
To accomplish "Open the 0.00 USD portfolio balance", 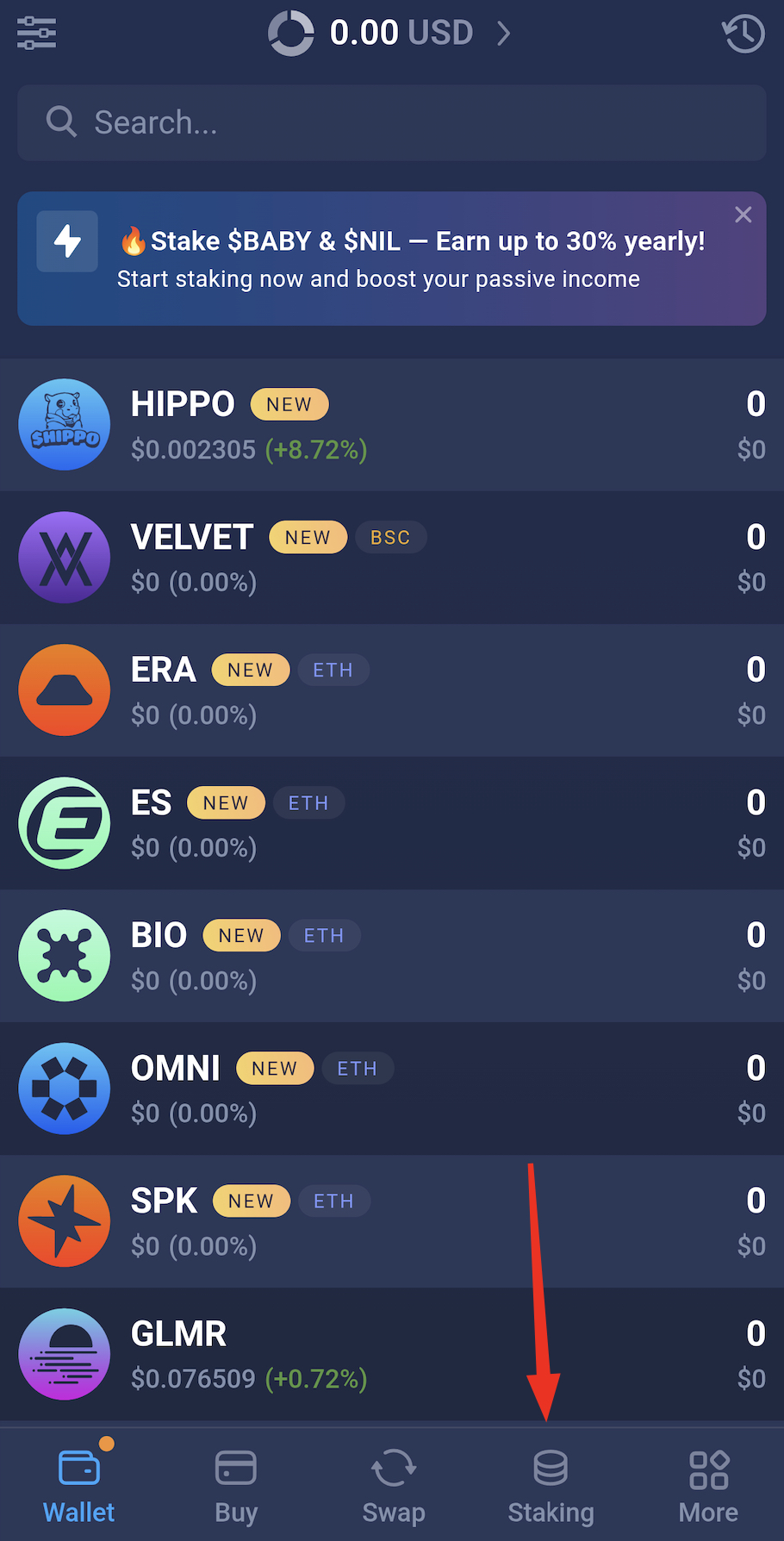I will 389,34.
